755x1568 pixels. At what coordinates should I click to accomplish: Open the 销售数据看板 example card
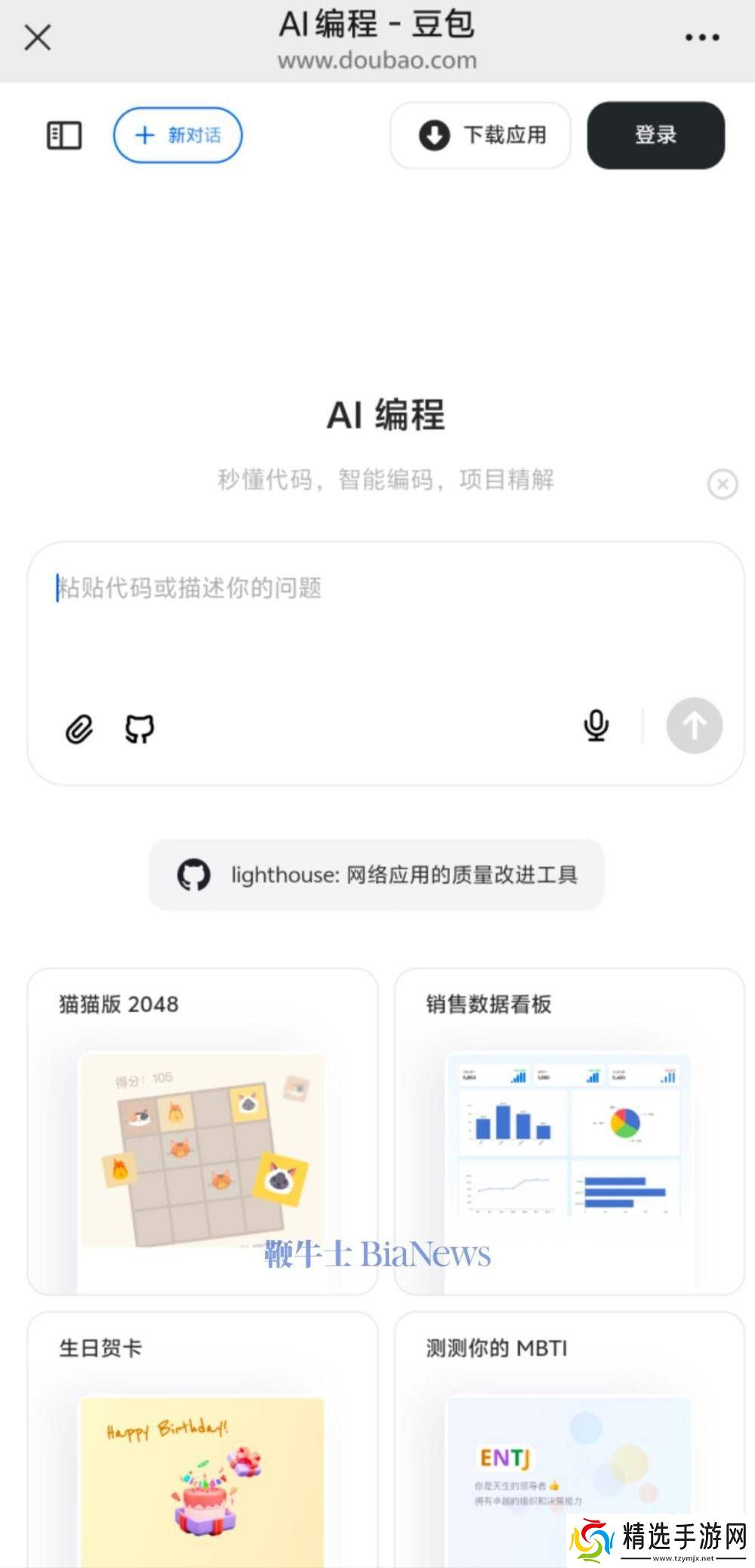pos(569,1131)
